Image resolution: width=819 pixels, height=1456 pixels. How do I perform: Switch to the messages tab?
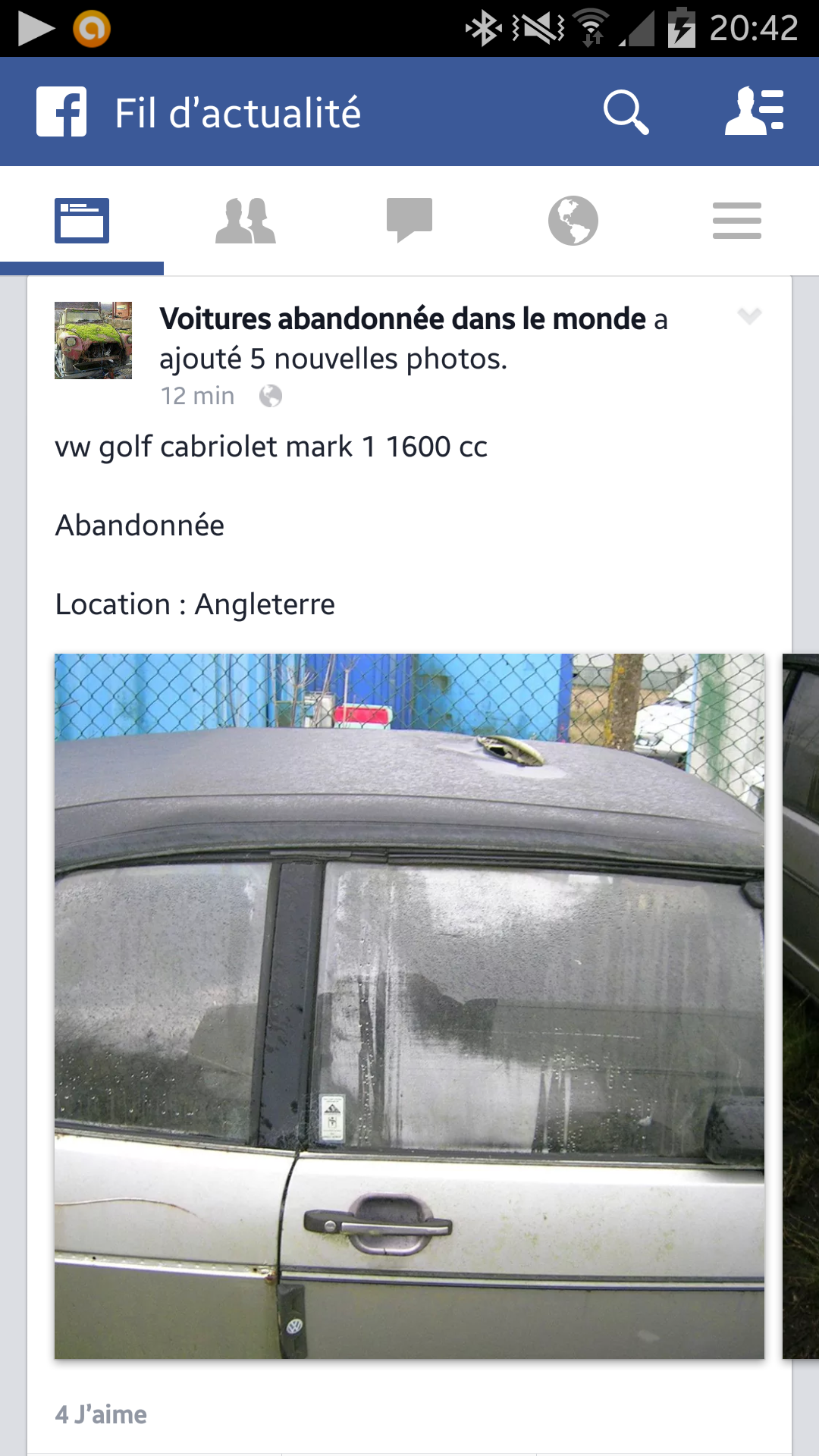pyautogui.click(x=409, y=221)
